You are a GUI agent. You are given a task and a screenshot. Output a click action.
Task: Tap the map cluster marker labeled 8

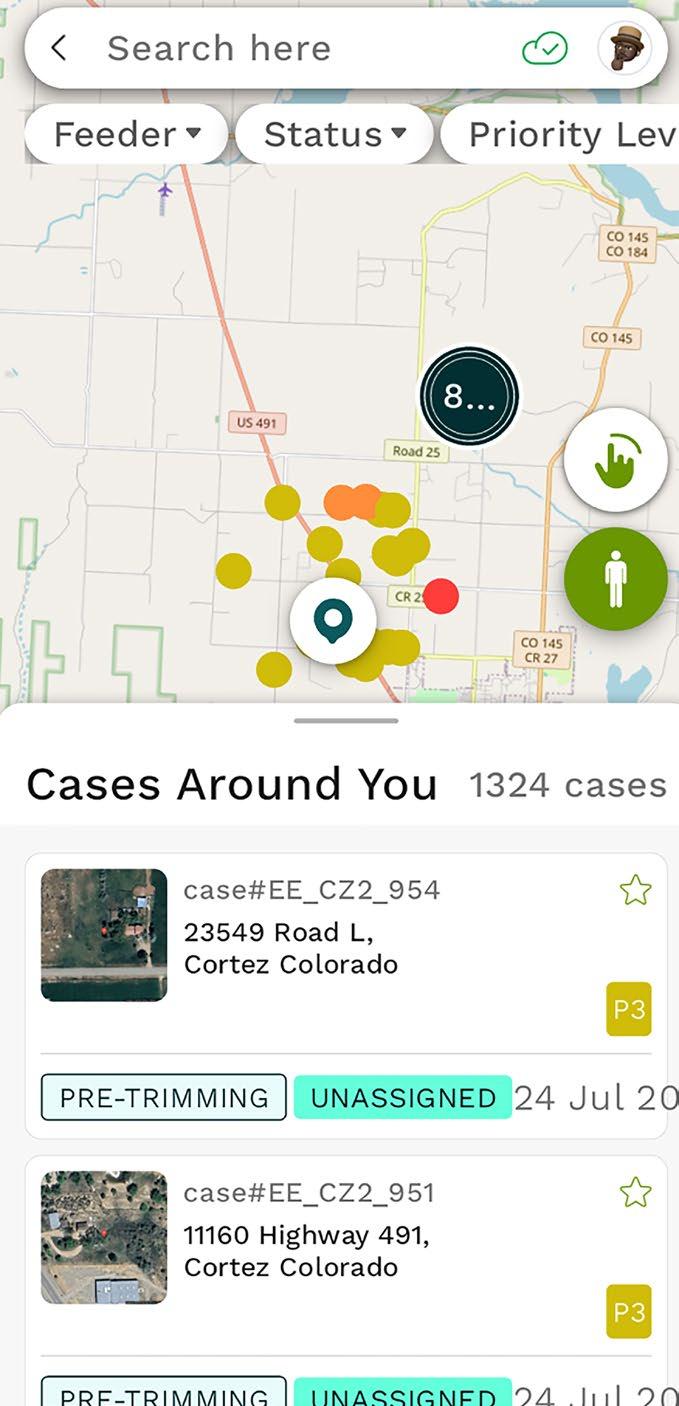(x=469, y=396)
